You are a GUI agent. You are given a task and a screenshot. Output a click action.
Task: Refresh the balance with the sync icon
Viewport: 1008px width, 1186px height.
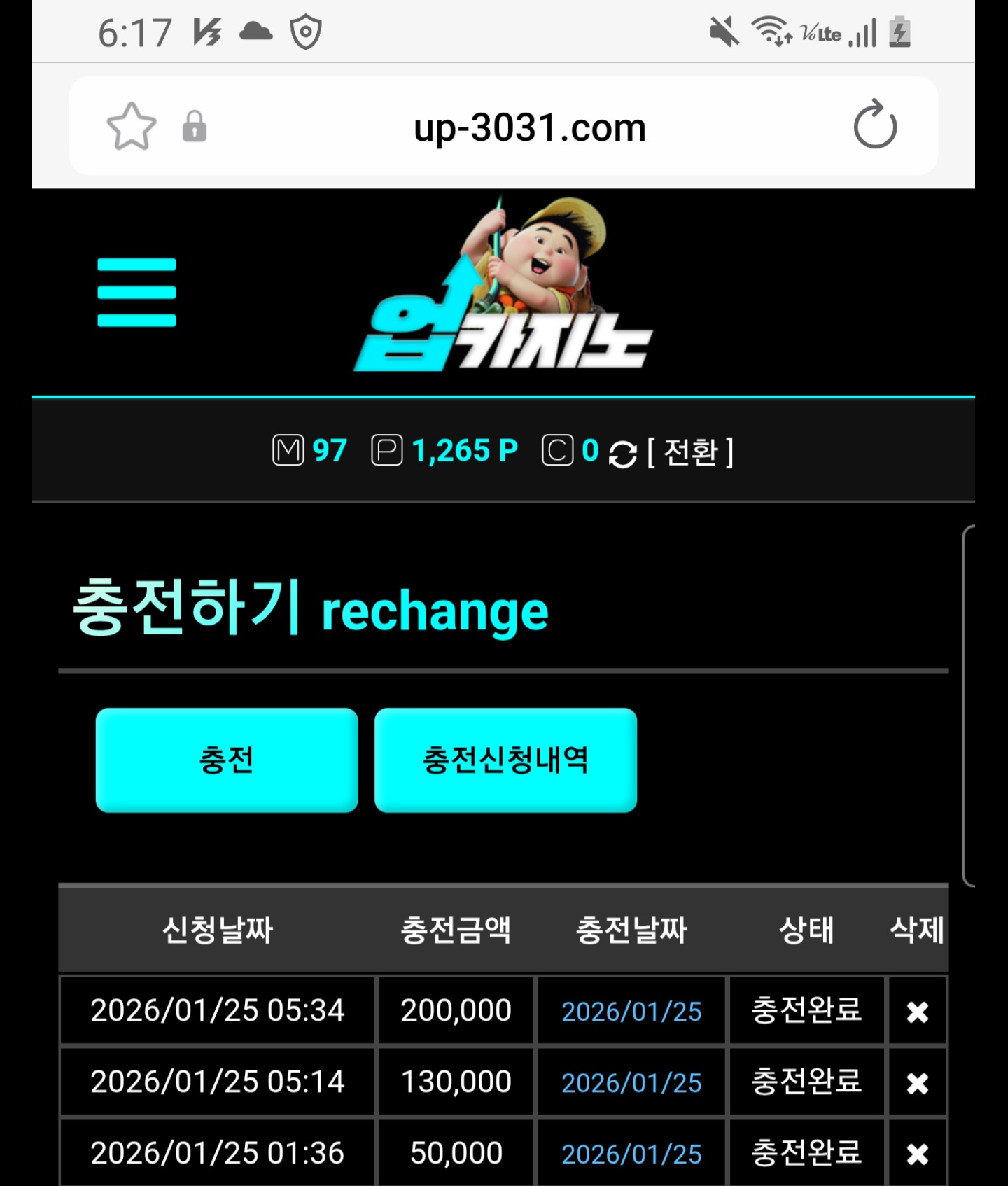[x=622, y=454]
